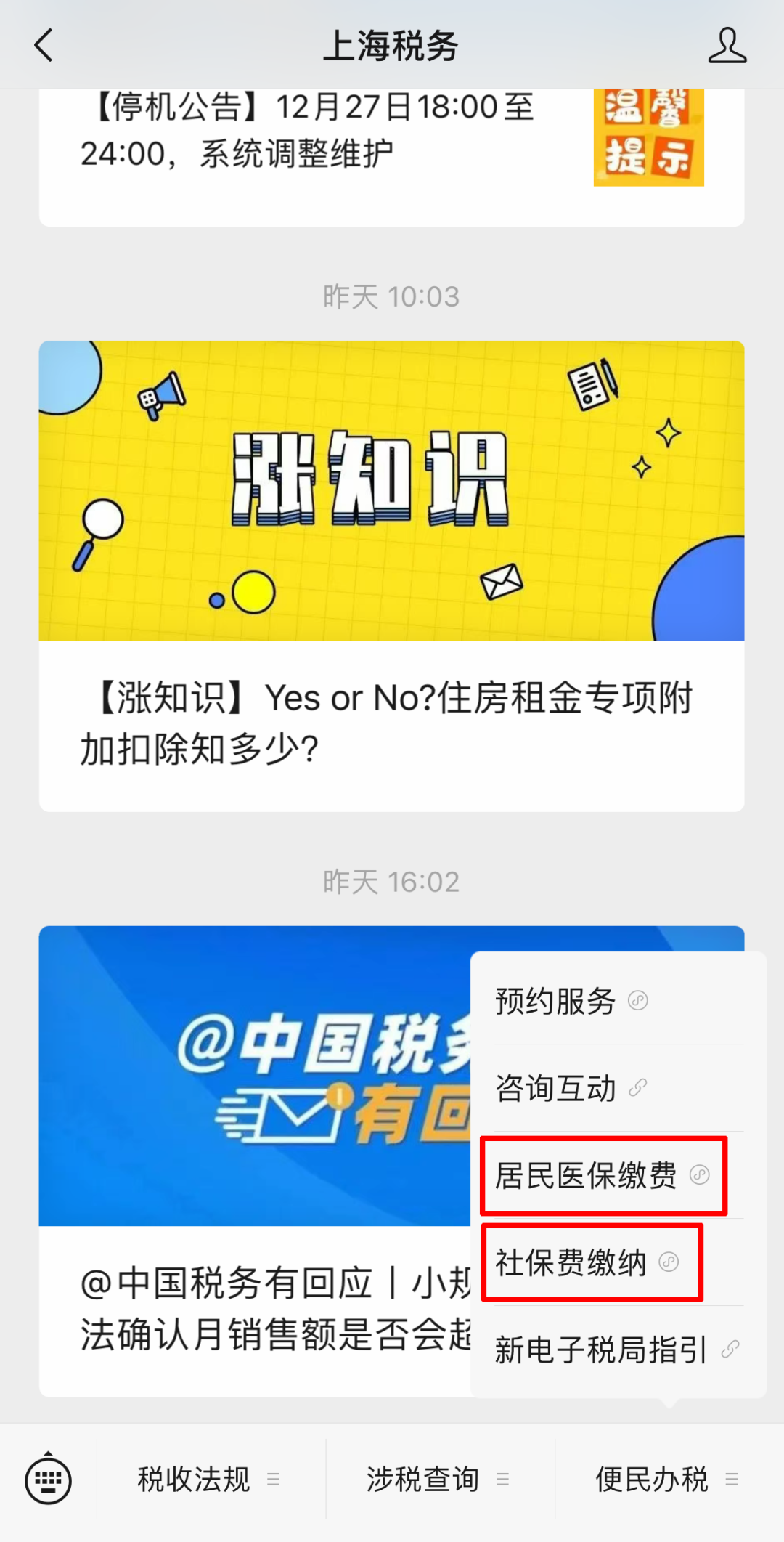The width and height of the screenshot is (784, 1542).
Task: Open the 停机公告 system maintenance notice
Action: (x=312, y=131)
